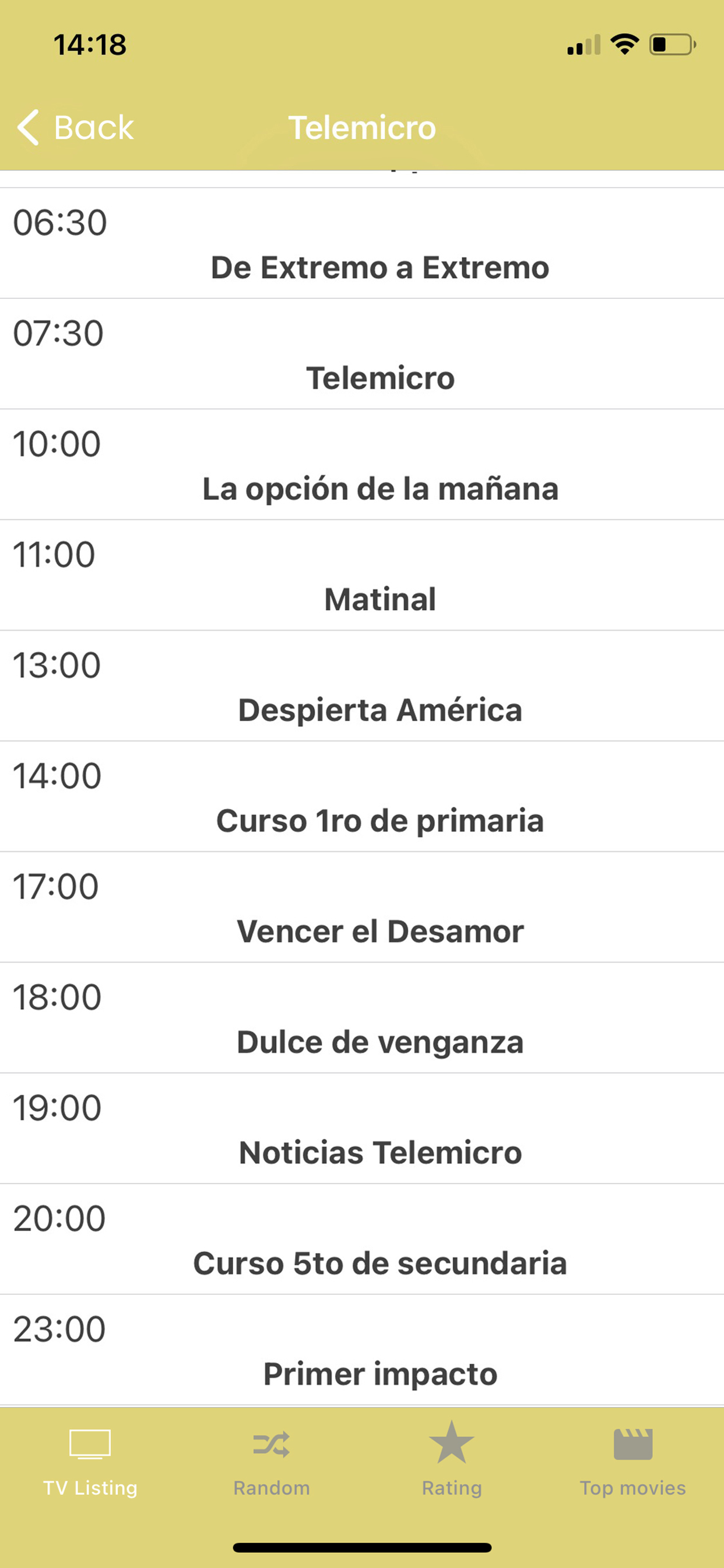
Task: Tap Curso 5to de secundaria
Action: click(x=379, y=1263)
